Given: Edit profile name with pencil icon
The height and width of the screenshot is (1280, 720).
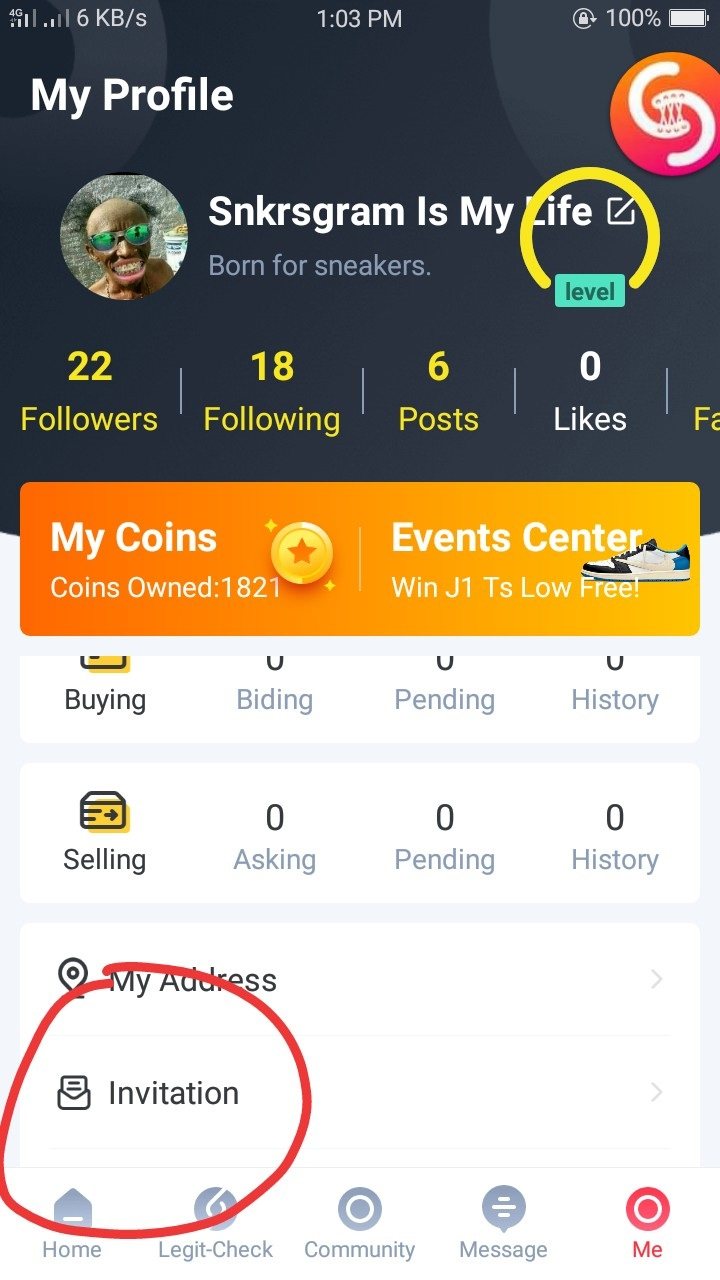Looking at the screenshot, I should [x=621, y=212].
